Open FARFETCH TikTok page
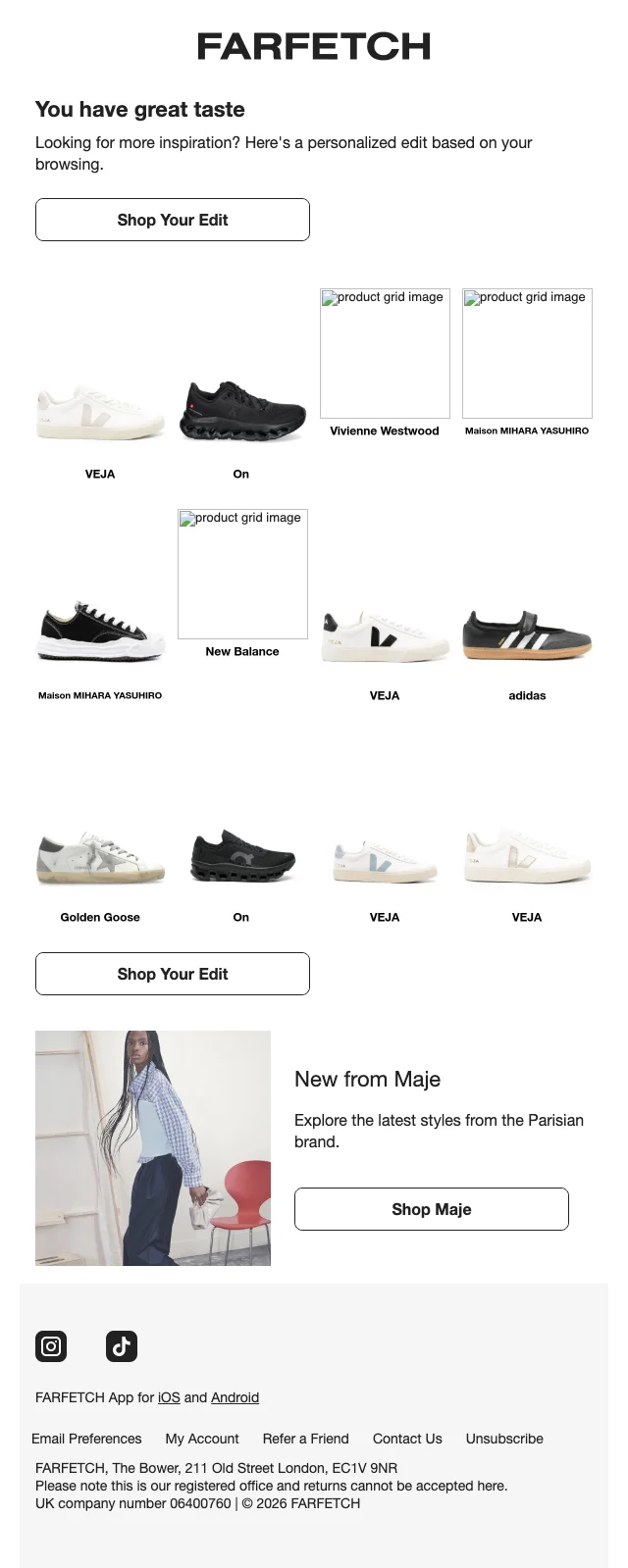628x1568 pixels. click(x=122, y=1346)
